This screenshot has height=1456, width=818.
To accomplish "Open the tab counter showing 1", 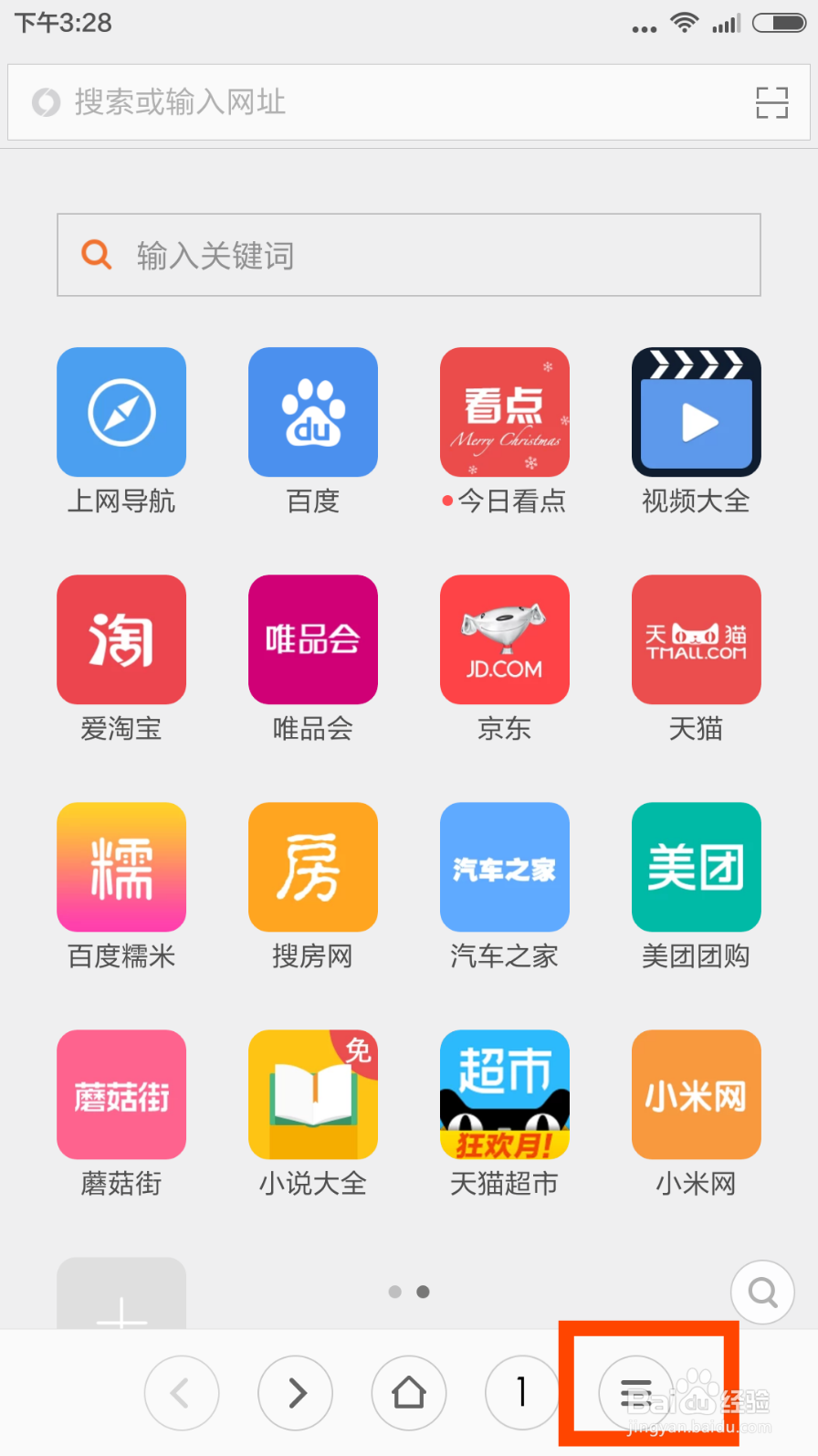I will click(x=522, y=1392).
